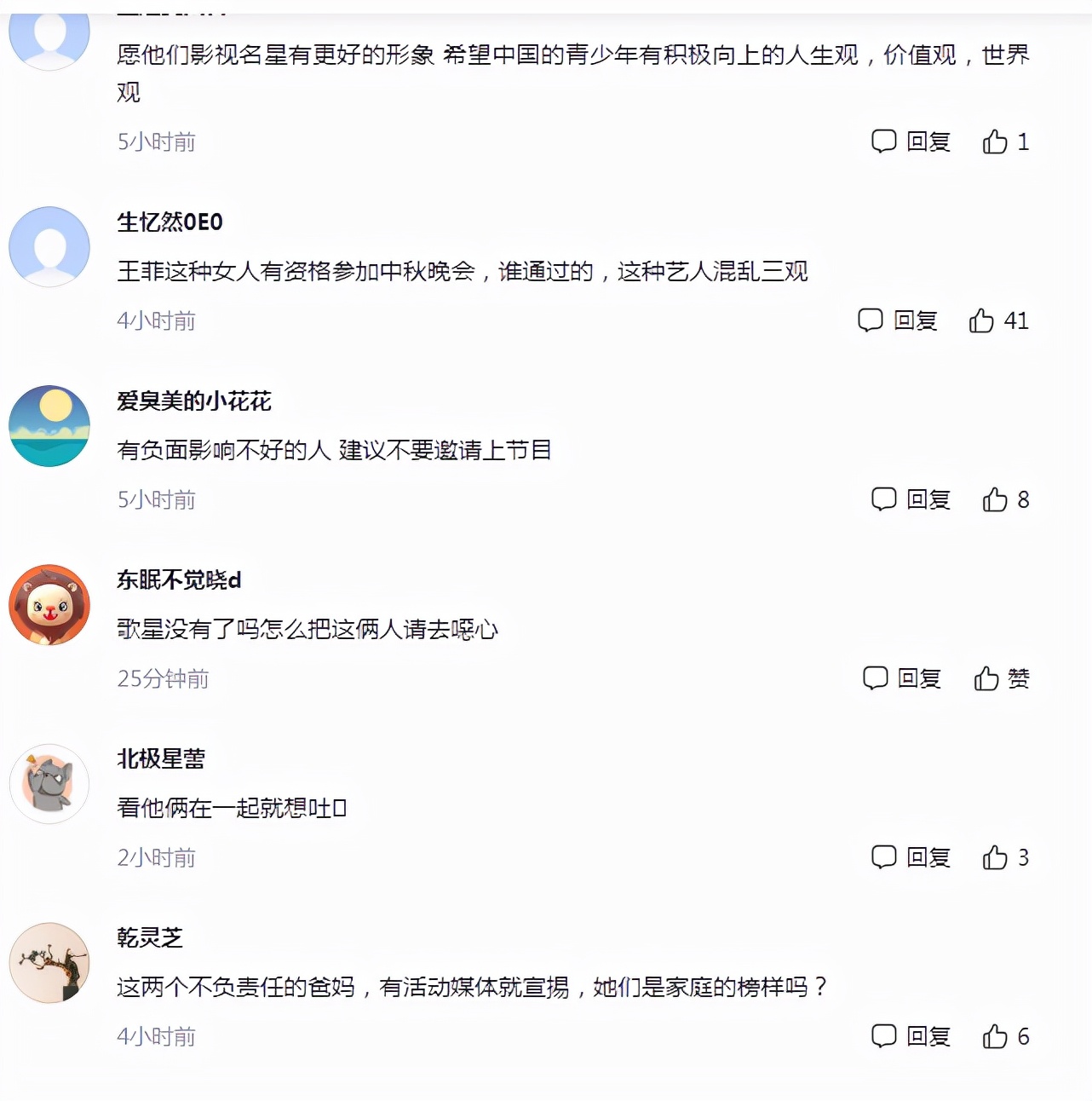This screenshot has height=1101, width=1092.
Task: View 北极星蕾's profile avatar
Action: [x=49, y=783]
